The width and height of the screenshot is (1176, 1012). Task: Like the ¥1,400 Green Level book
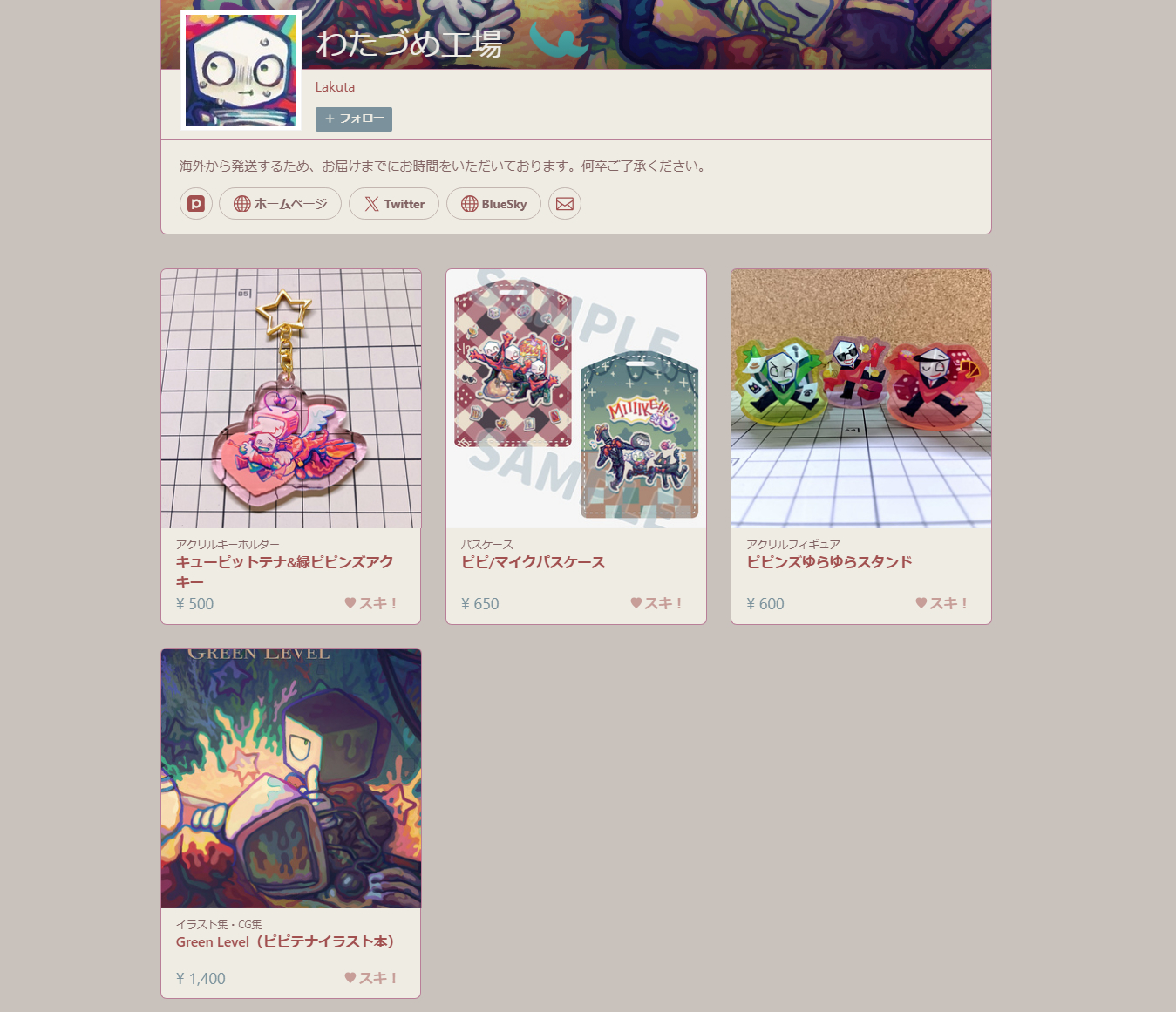pos(371,978)
